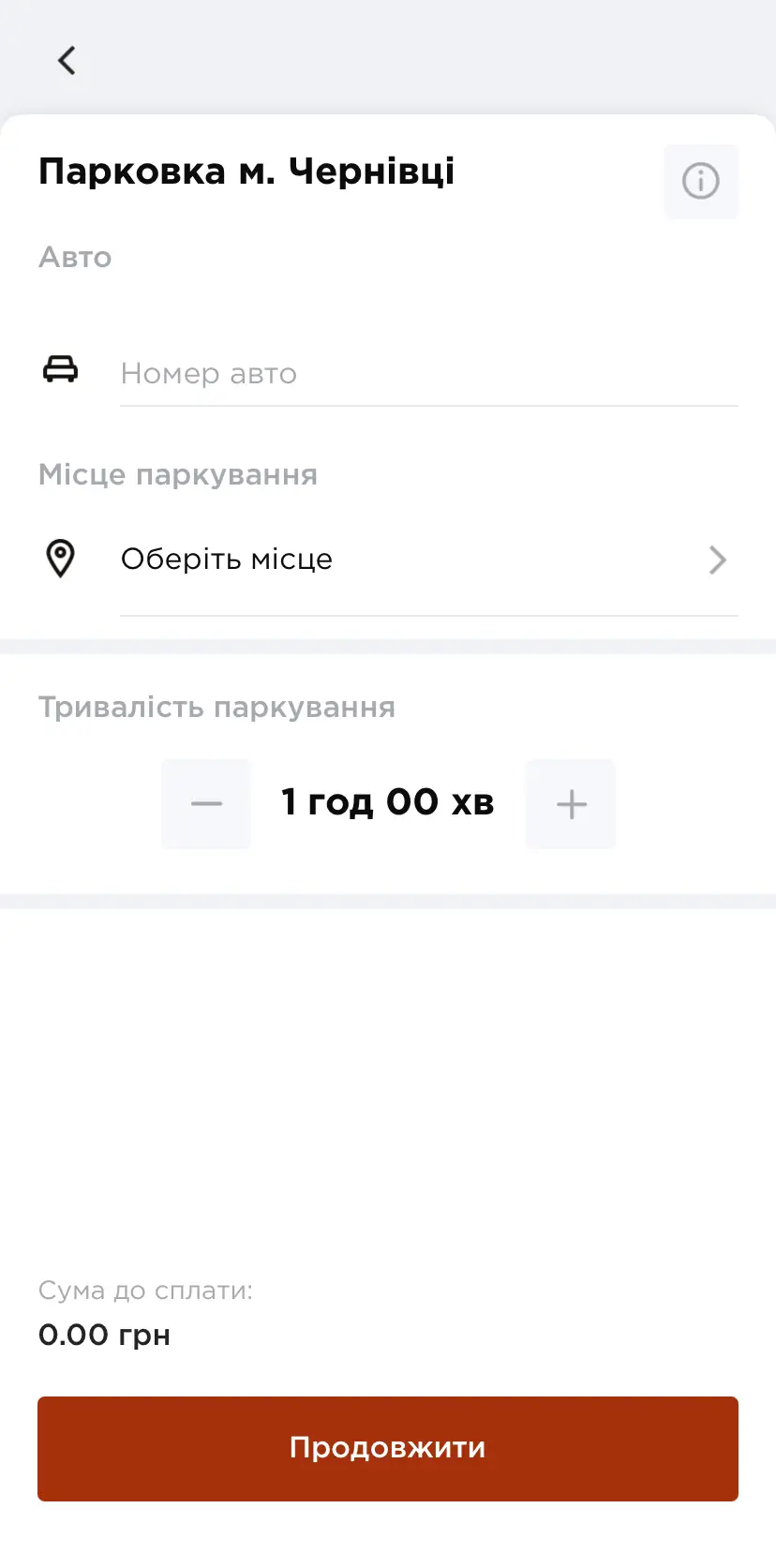Select the "Авто" section label
This screenshot has width=776, height=1568.
75,258
